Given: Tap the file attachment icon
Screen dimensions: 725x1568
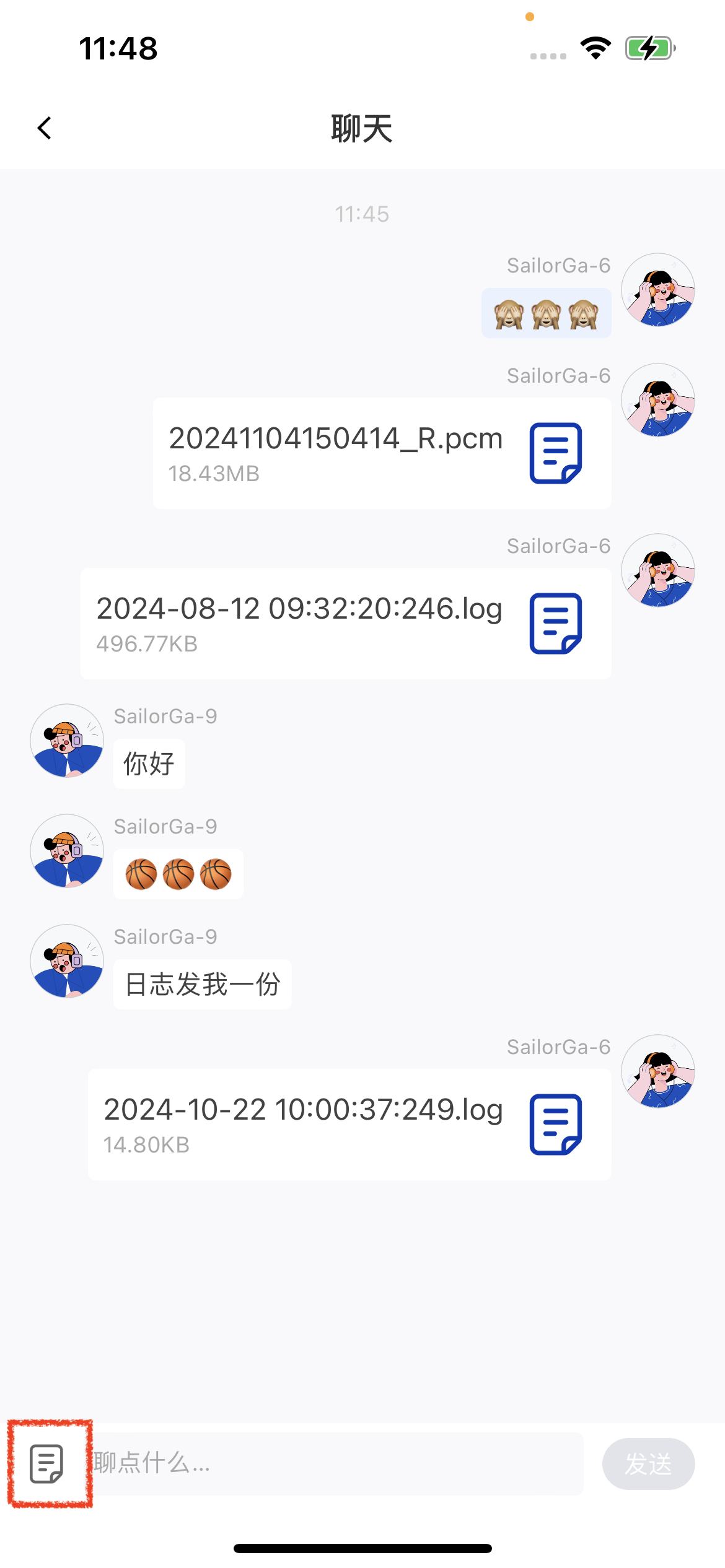Looking at the screenshot, I should pyautogui.click(x=47, y=1464).
